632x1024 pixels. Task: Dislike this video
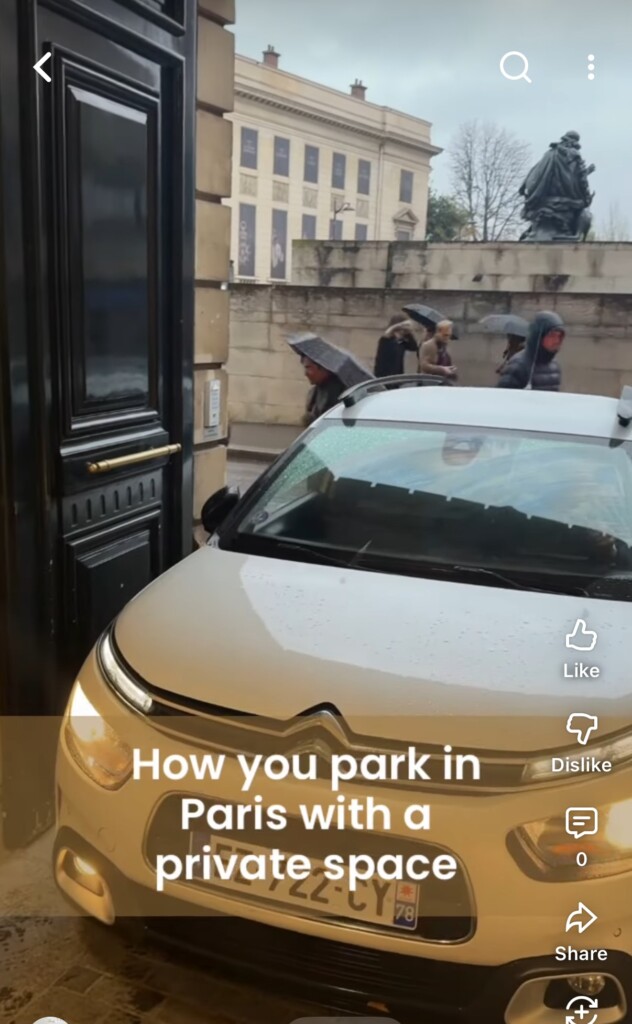[x=581, y=730]
